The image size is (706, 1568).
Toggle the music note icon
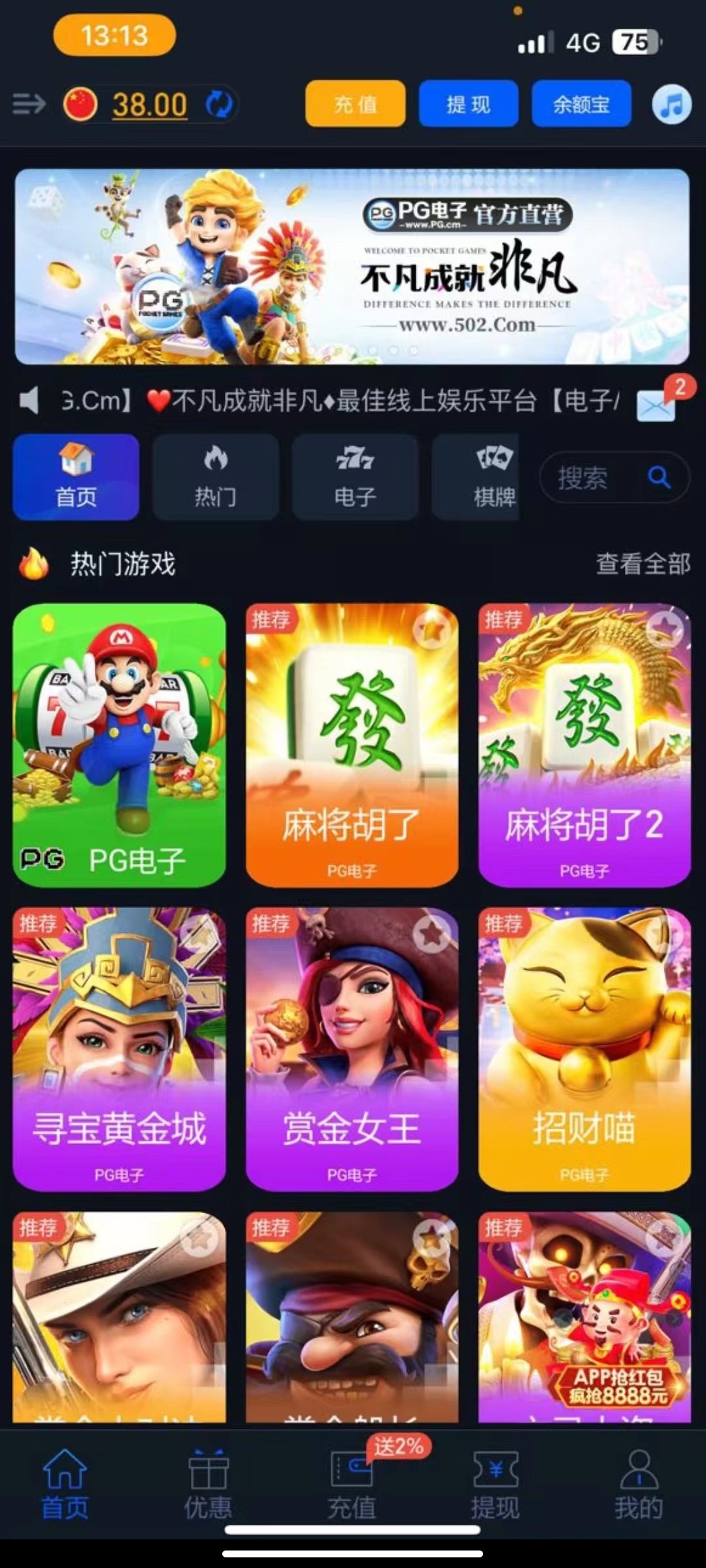point(671,105)
